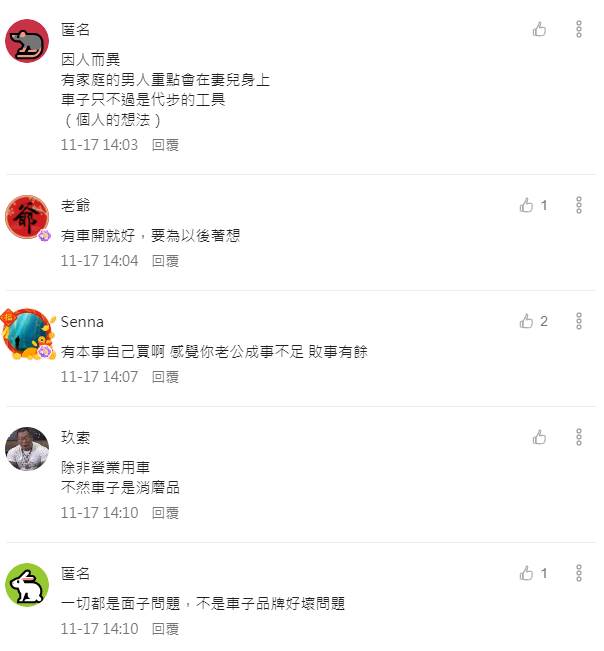Image resolution: width=604 pixels, height=651 pixels.
Task: Like 玖索's comment
Action: 540,437
